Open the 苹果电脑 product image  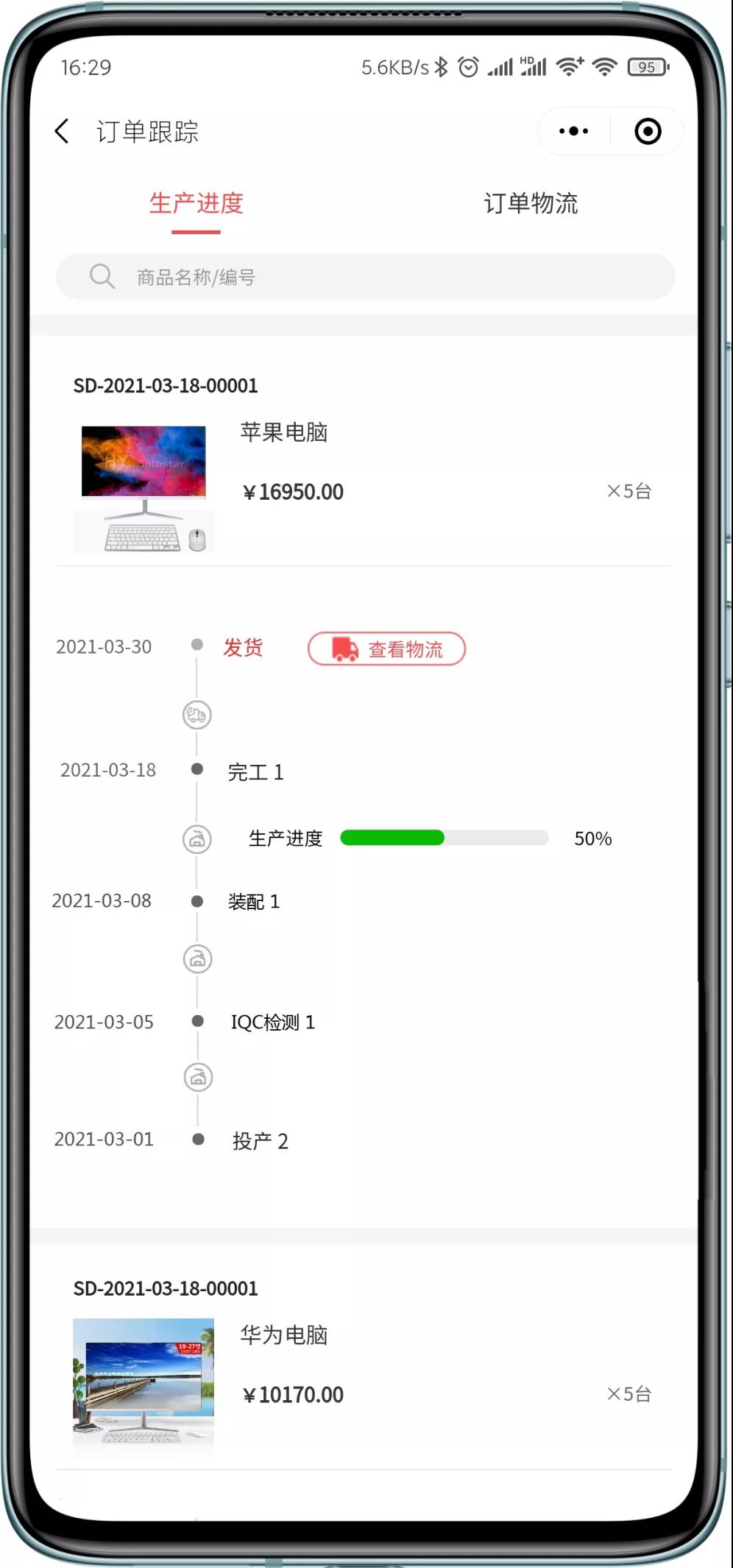tap(144, 489)
